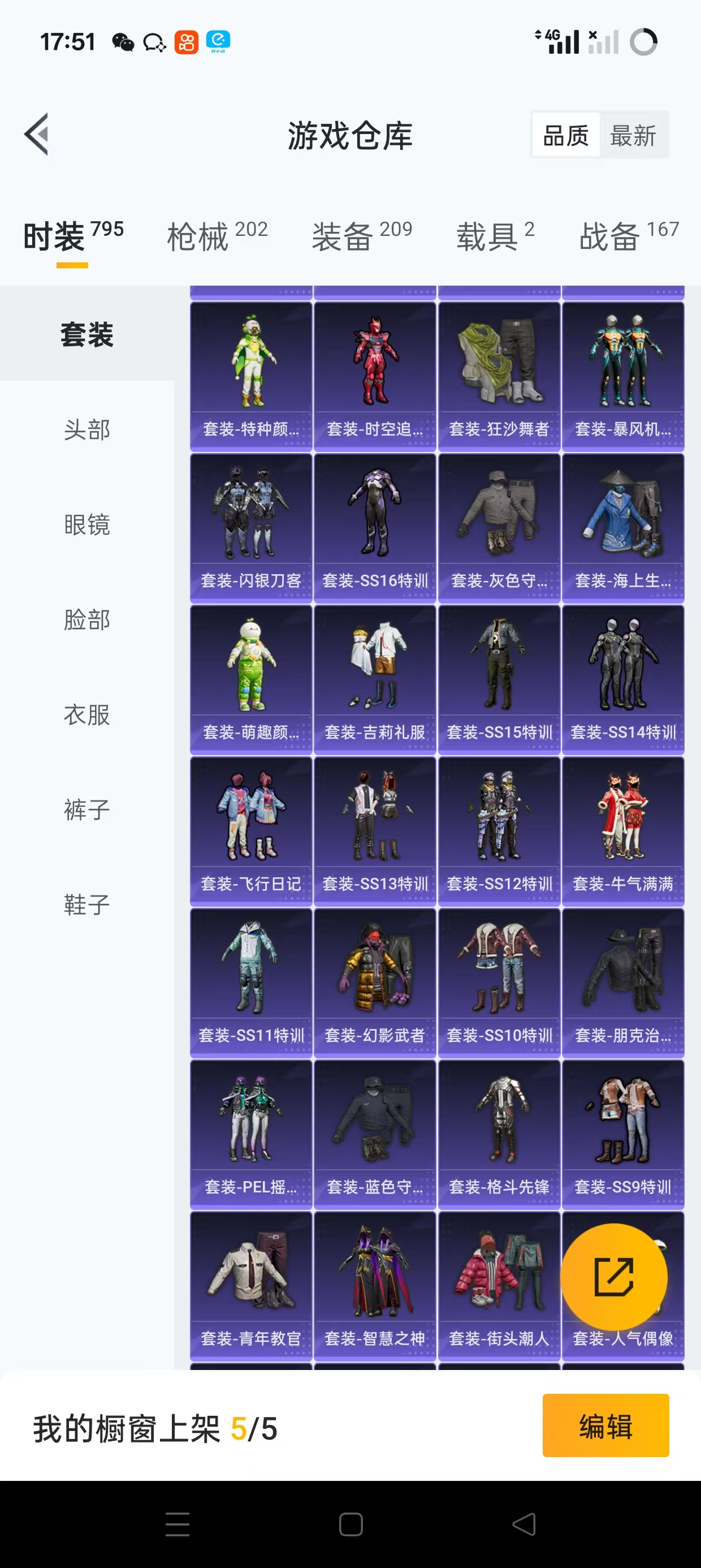Open the 裤子 category
Viewport: 701px width, 1568px height.
coord(87,809)
